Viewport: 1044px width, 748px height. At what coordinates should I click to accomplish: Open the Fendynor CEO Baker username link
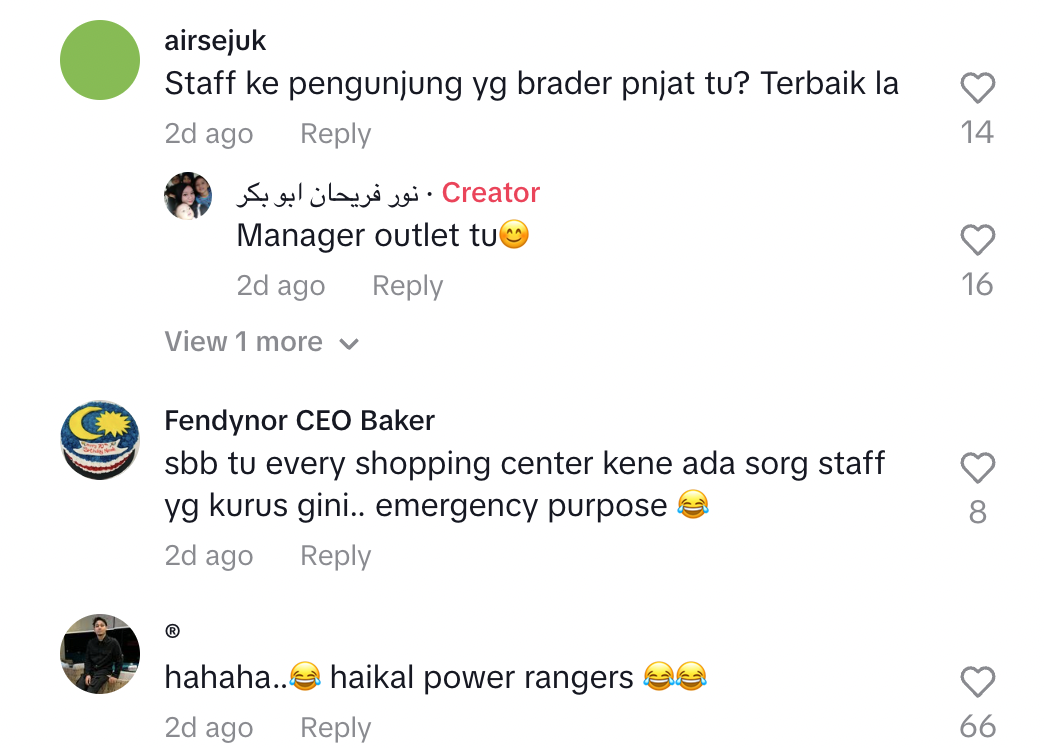[x=299, y=421]
